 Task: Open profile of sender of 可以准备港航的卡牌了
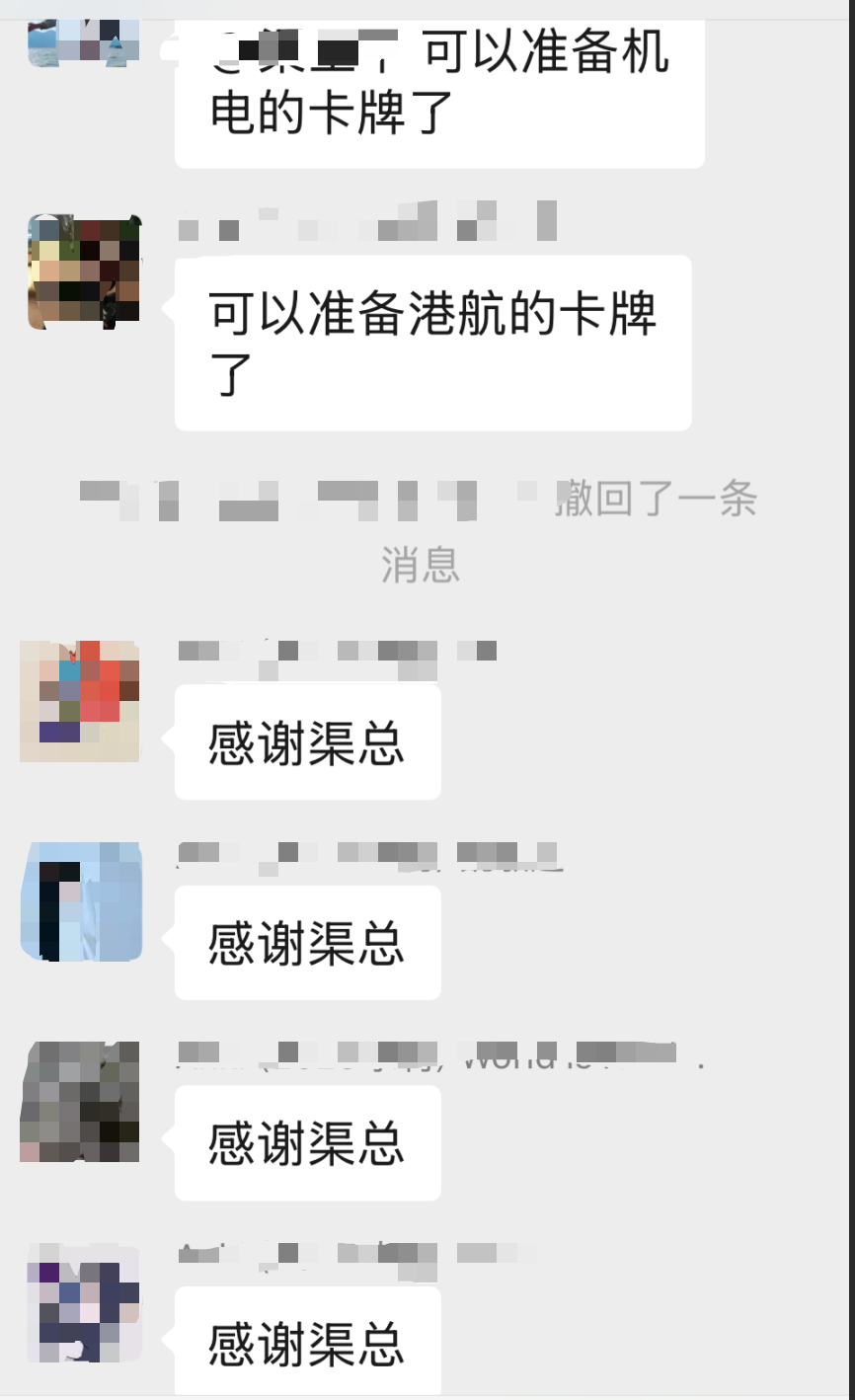85,272
